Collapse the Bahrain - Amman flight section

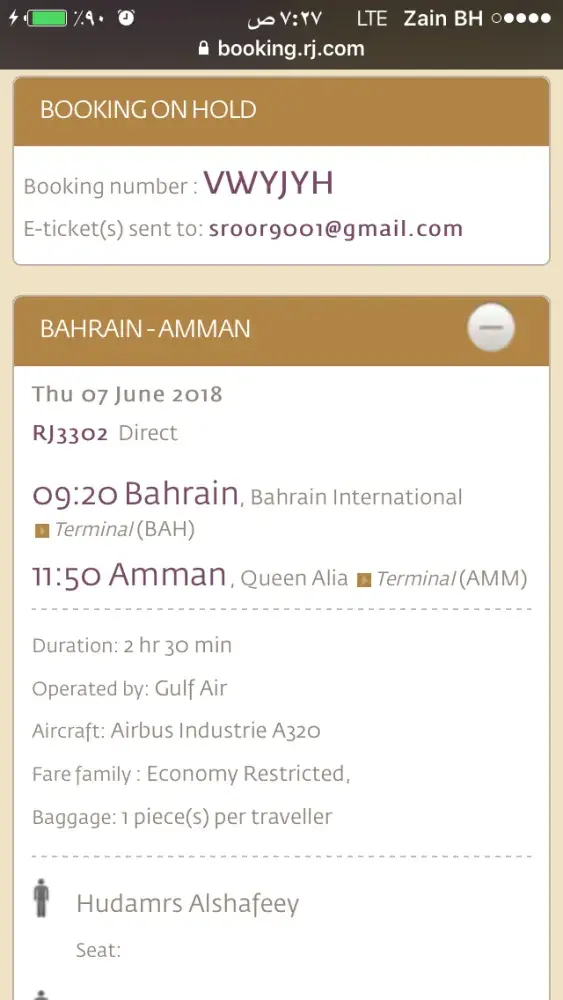coord(490,328)
